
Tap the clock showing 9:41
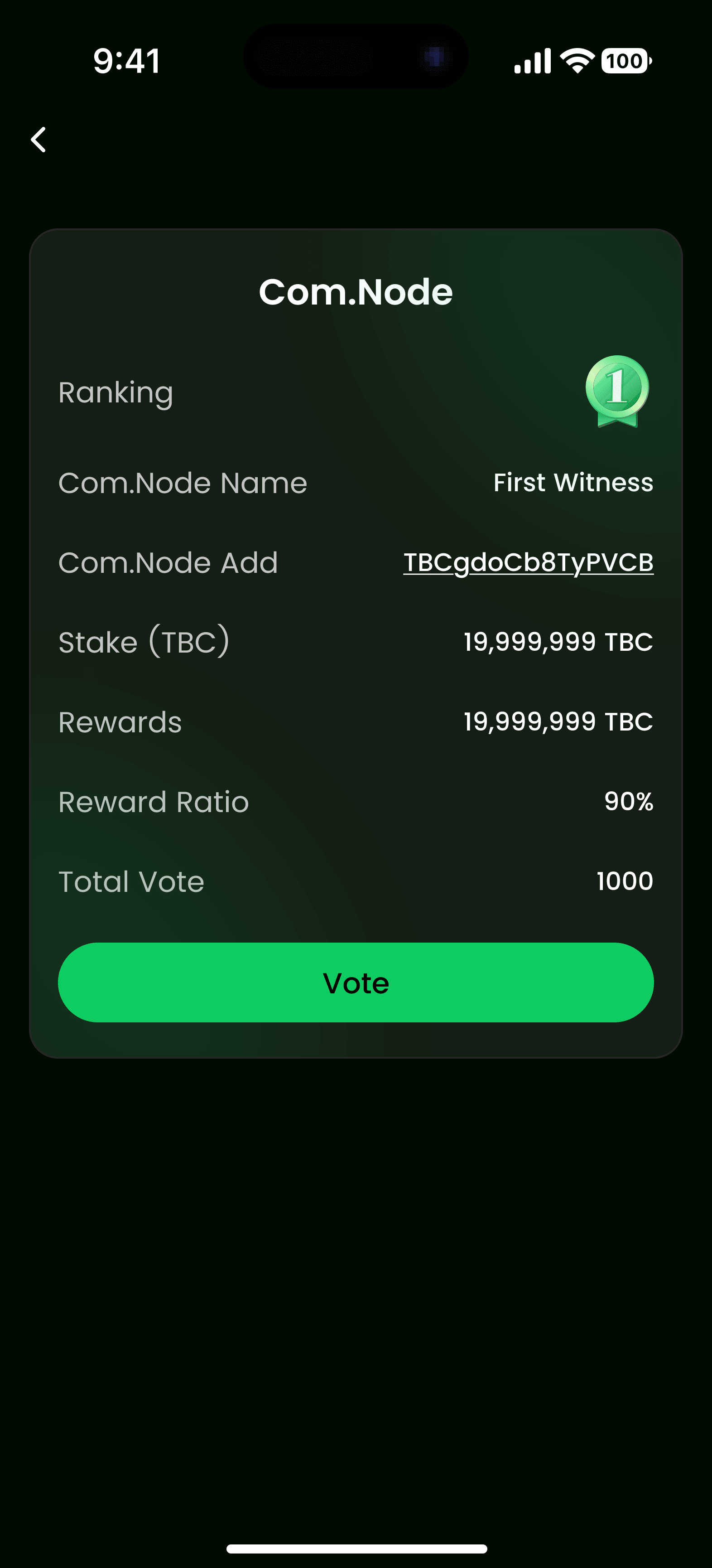click(x=126, y=62)
